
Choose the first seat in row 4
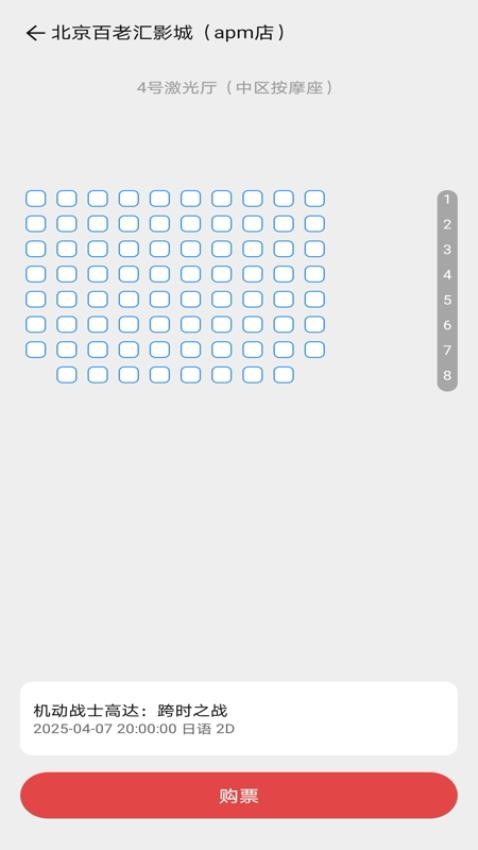[x=36, y=274]
